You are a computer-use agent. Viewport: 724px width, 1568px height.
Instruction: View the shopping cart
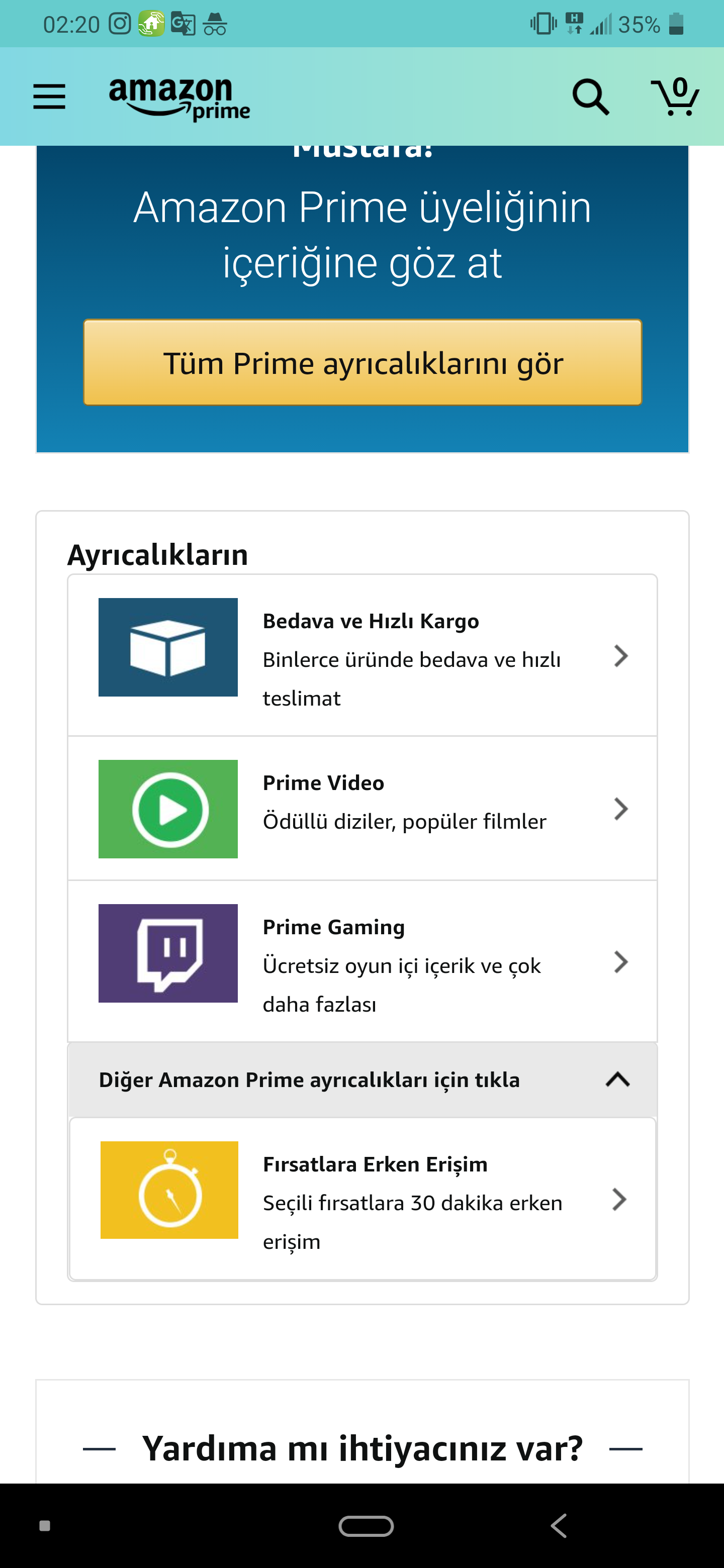tap(675, 97)
